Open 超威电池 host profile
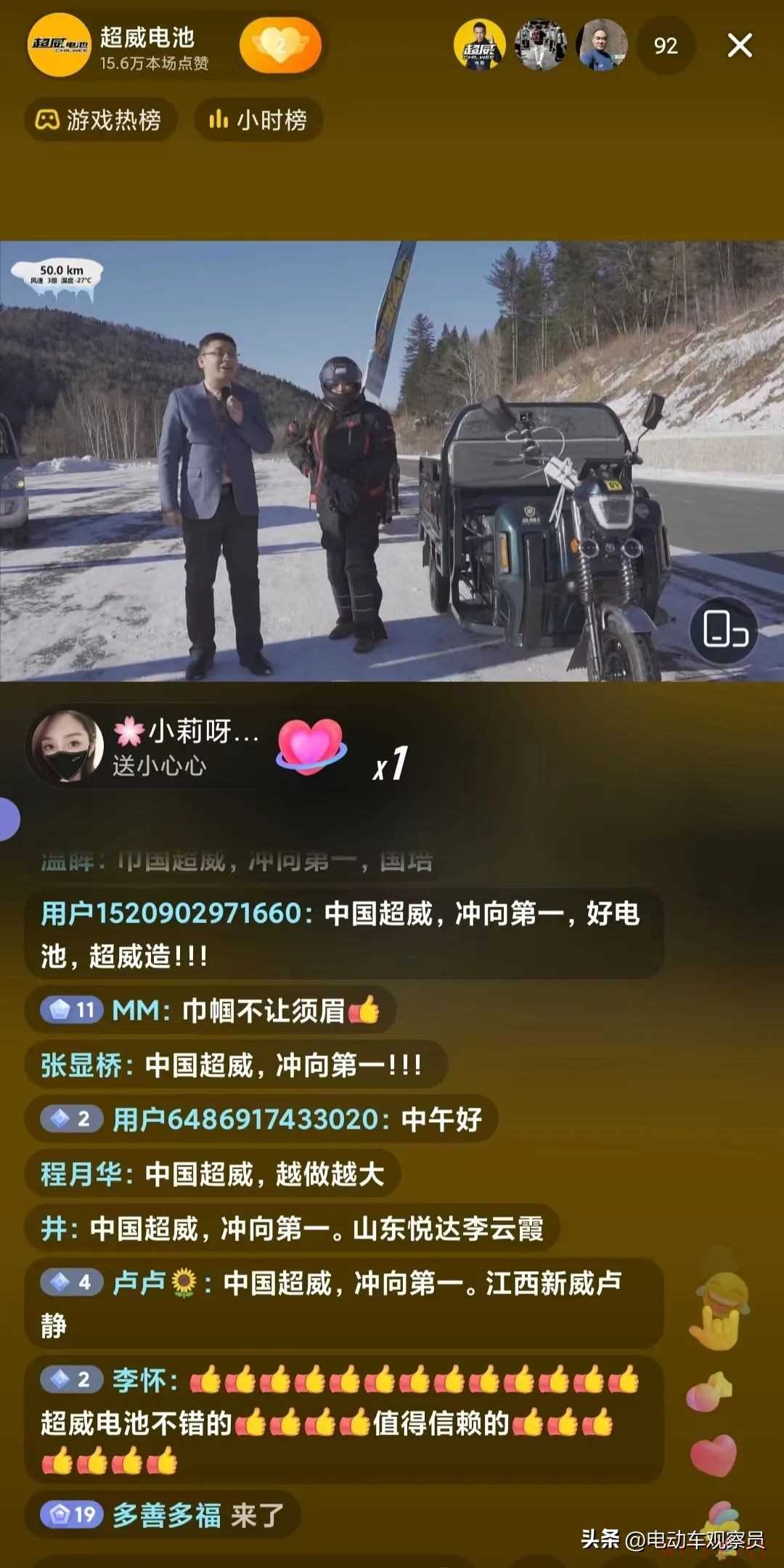784x1568 pixels. coord(60,46)
